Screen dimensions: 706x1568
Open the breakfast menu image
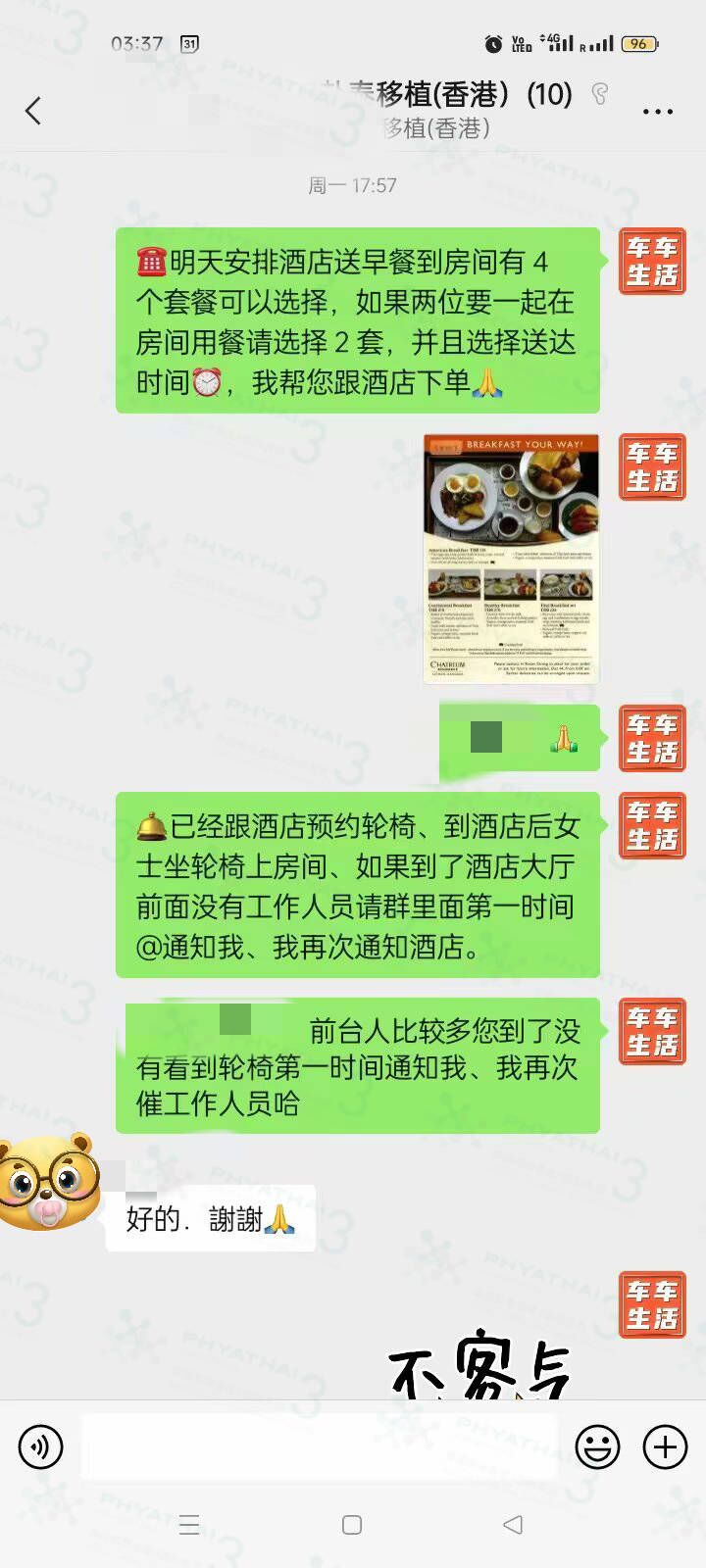(x=511, y=559)
